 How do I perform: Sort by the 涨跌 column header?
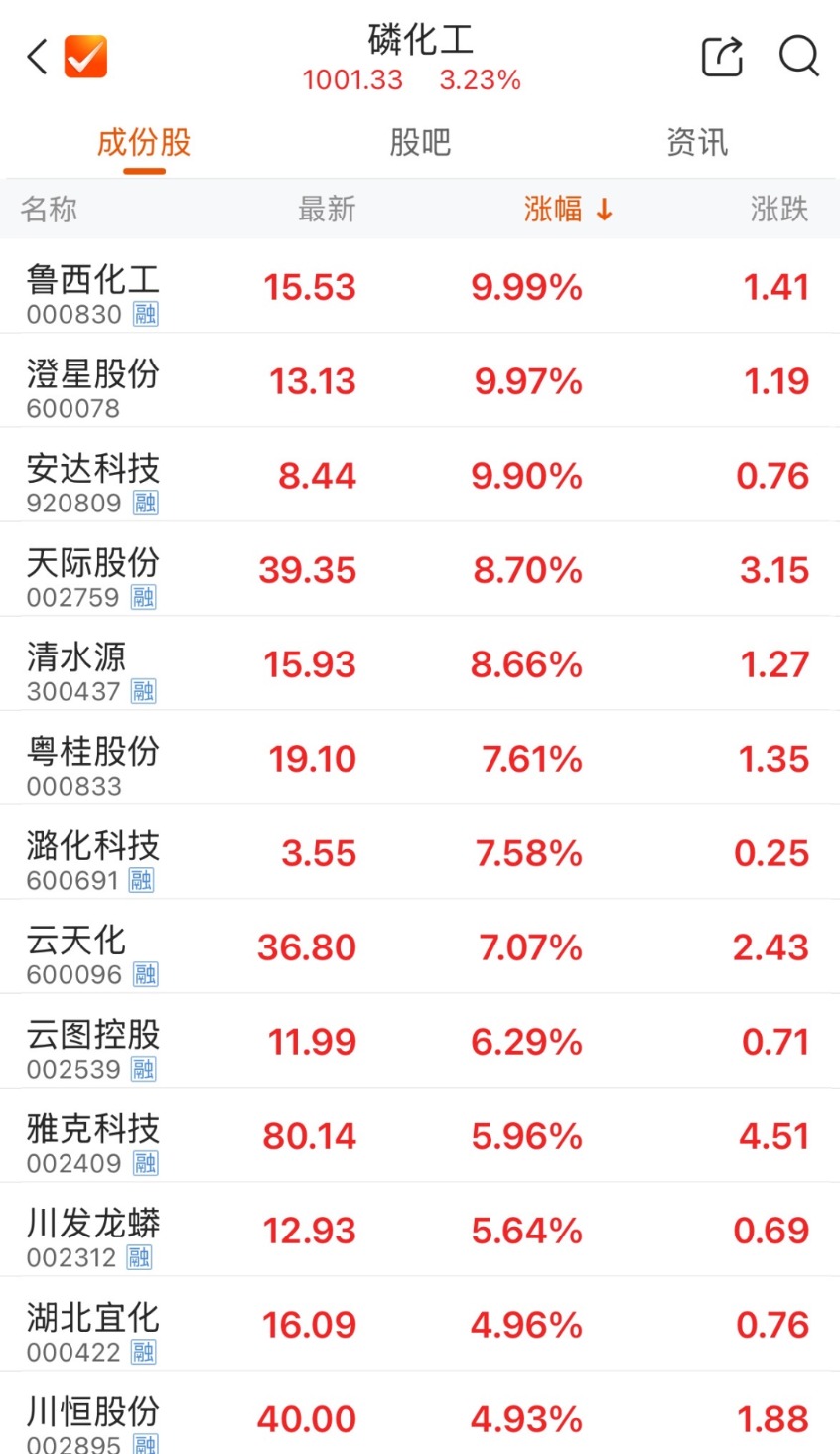click(x=779, y=209)
